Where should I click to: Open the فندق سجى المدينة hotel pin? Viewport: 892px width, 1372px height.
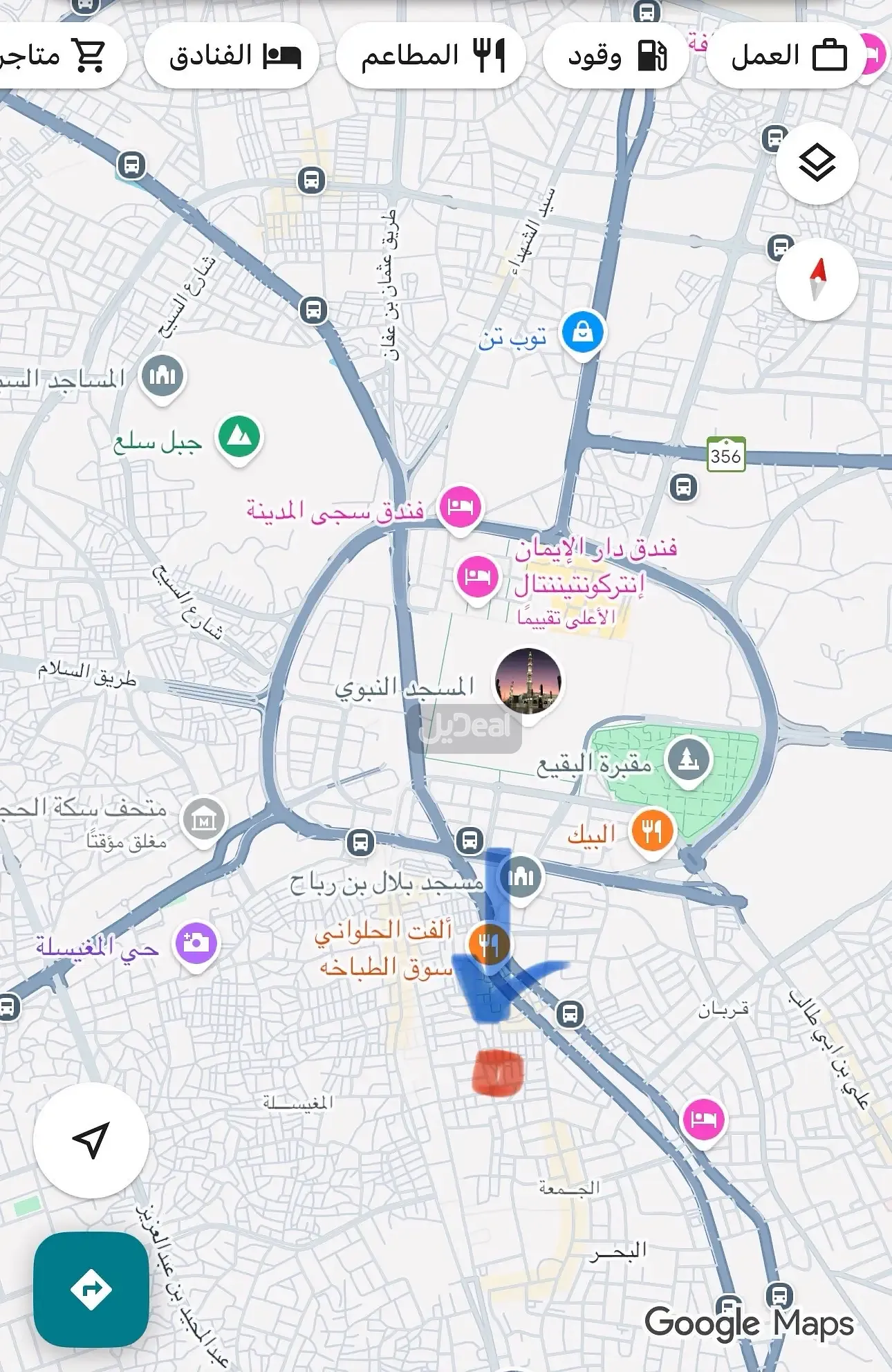pos(460,507)
